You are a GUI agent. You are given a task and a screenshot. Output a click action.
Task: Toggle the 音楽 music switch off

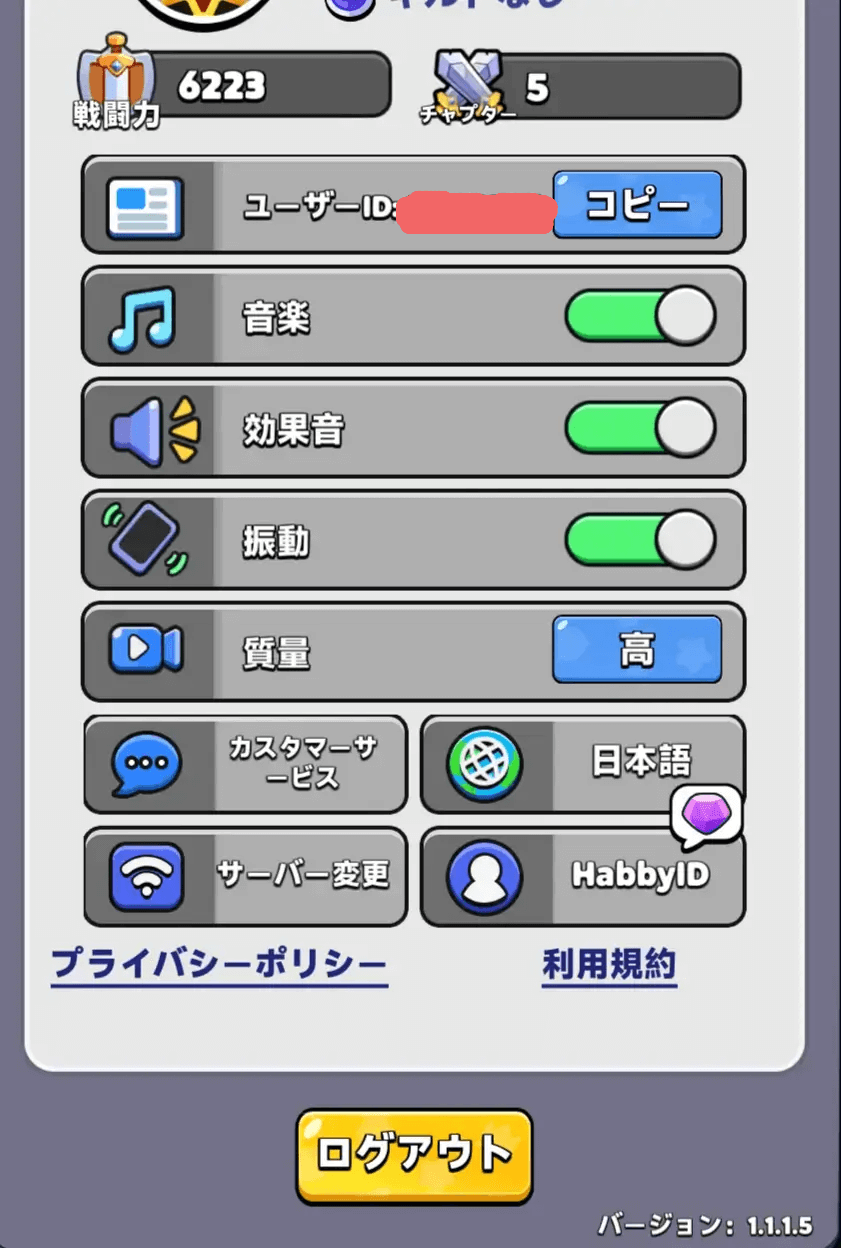640,316
